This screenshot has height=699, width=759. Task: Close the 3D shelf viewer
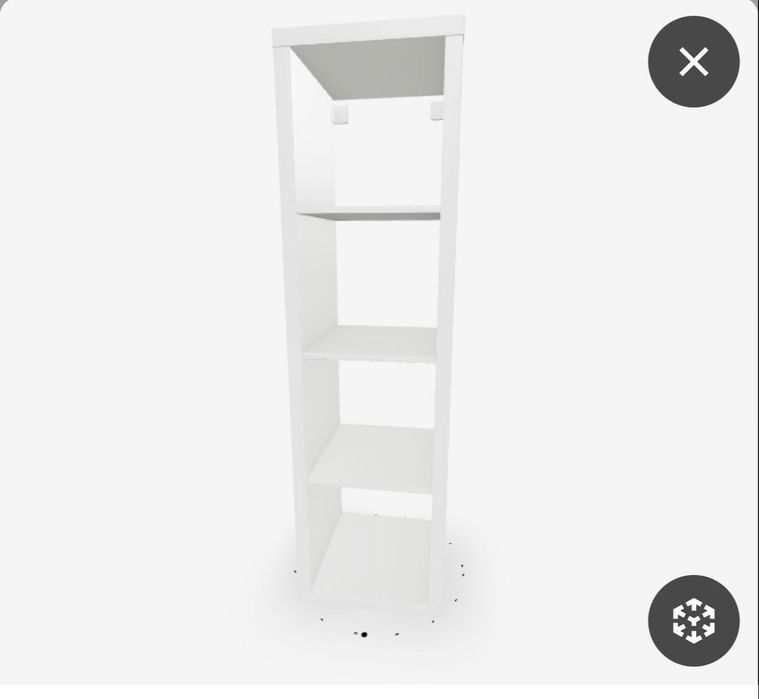click(x=693, y=62)
